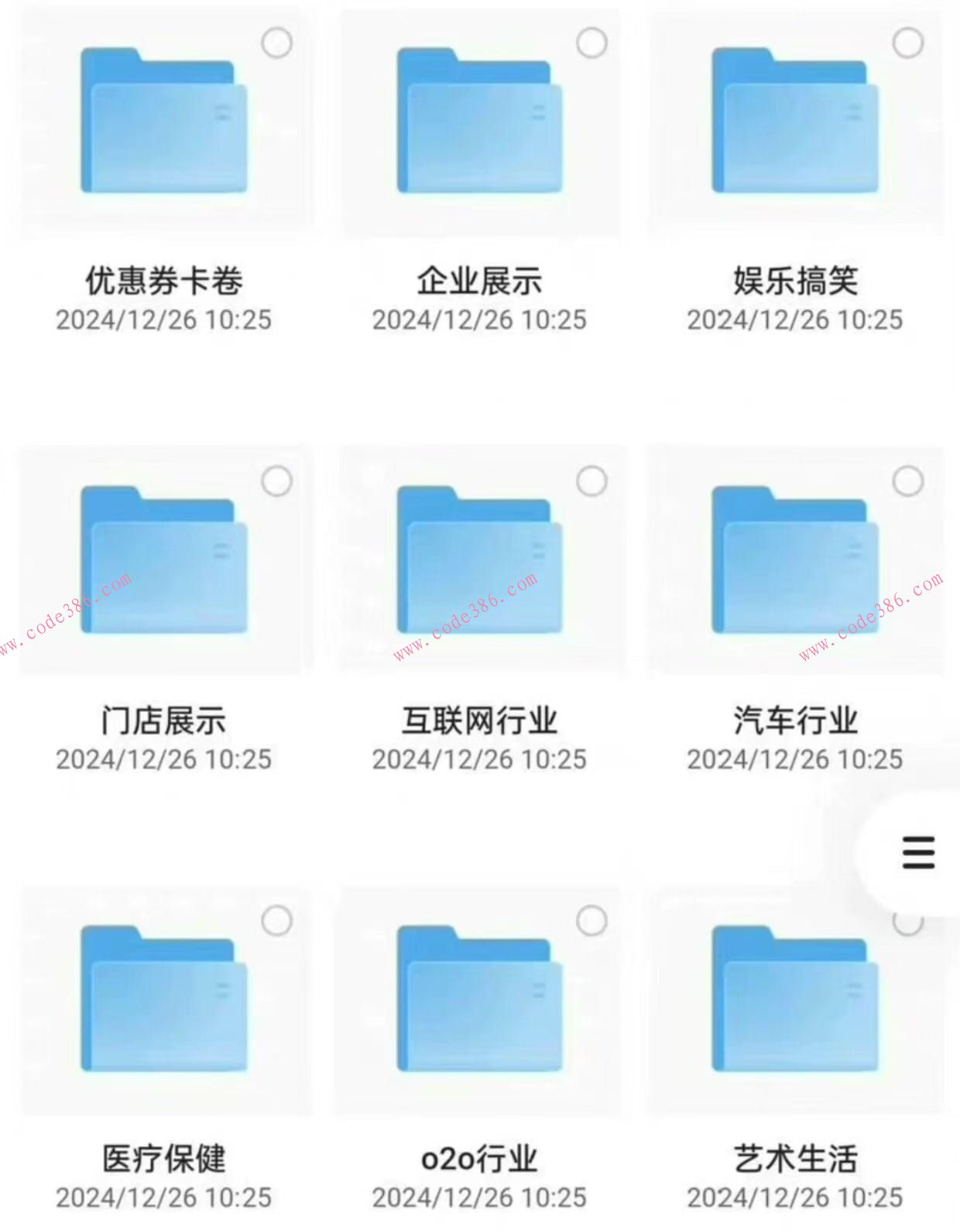Select the checkbox on 娱乐搞笑 folder
960x1232 pixels.
click(908, 44)
